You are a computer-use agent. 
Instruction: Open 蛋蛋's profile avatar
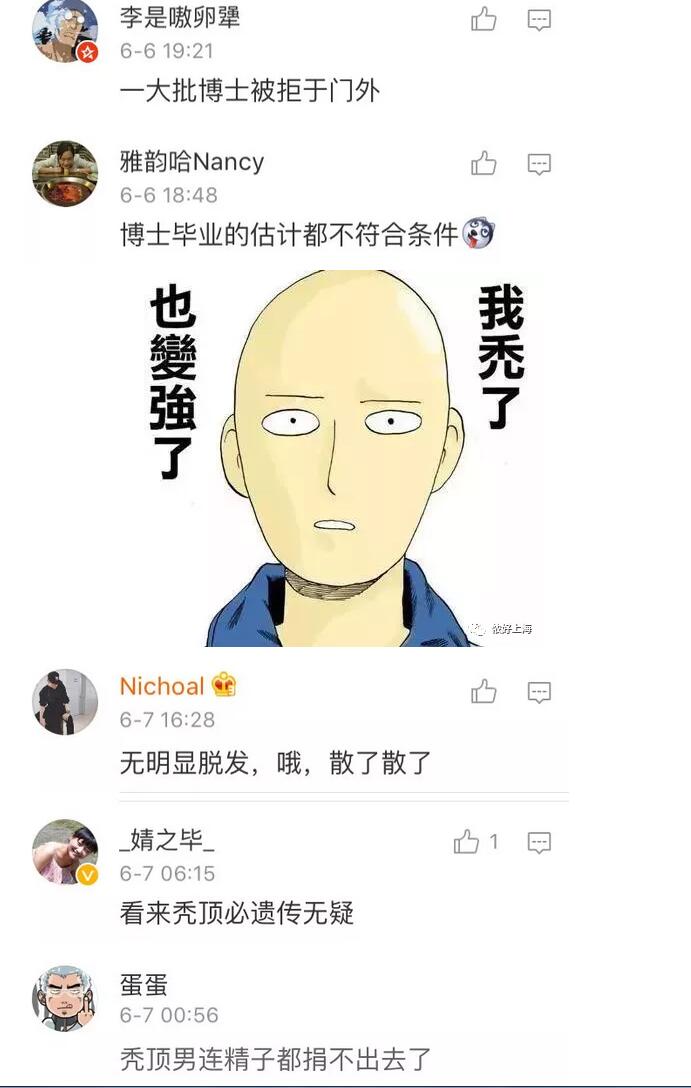click(65, 997)
